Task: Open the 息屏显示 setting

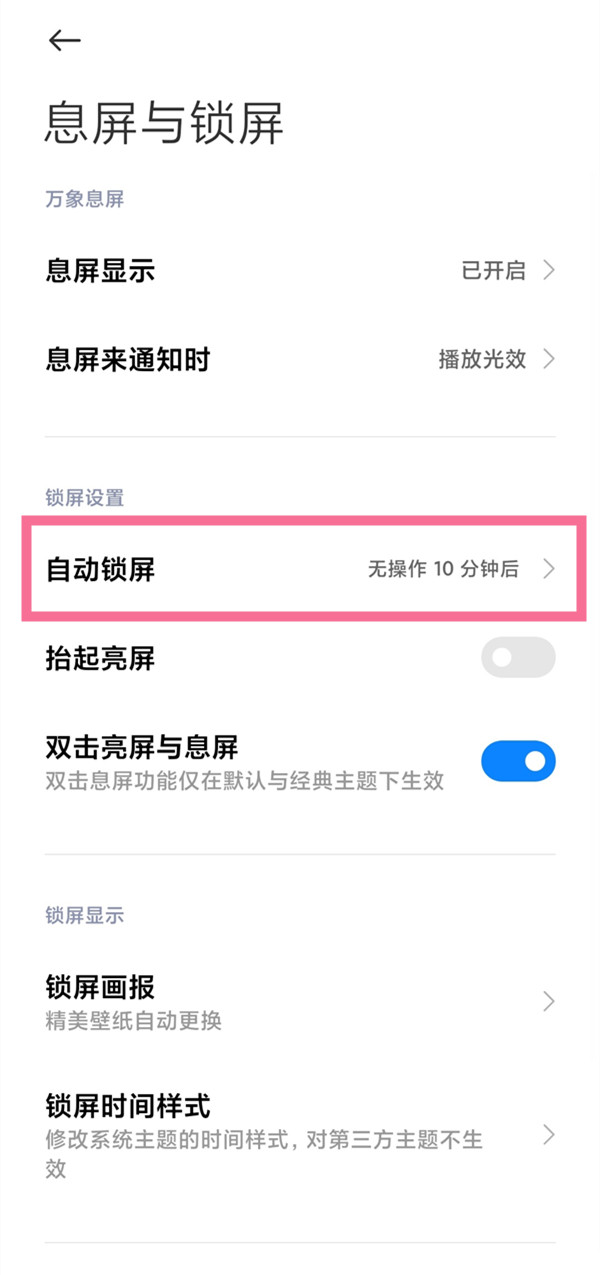Action: point(300,271)
